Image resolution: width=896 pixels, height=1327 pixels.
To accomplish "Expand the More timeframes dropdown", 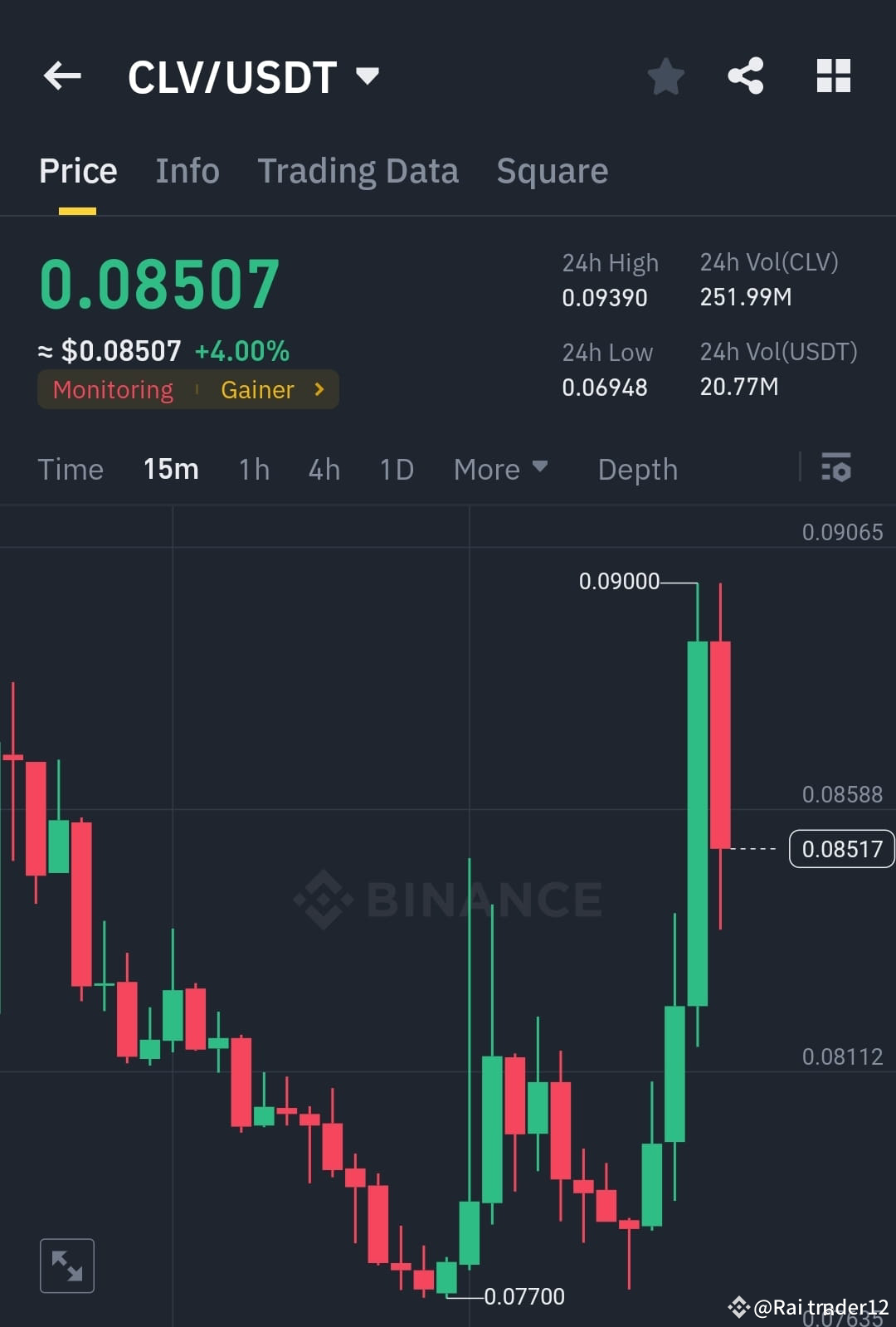I will [x=500, y=469].
